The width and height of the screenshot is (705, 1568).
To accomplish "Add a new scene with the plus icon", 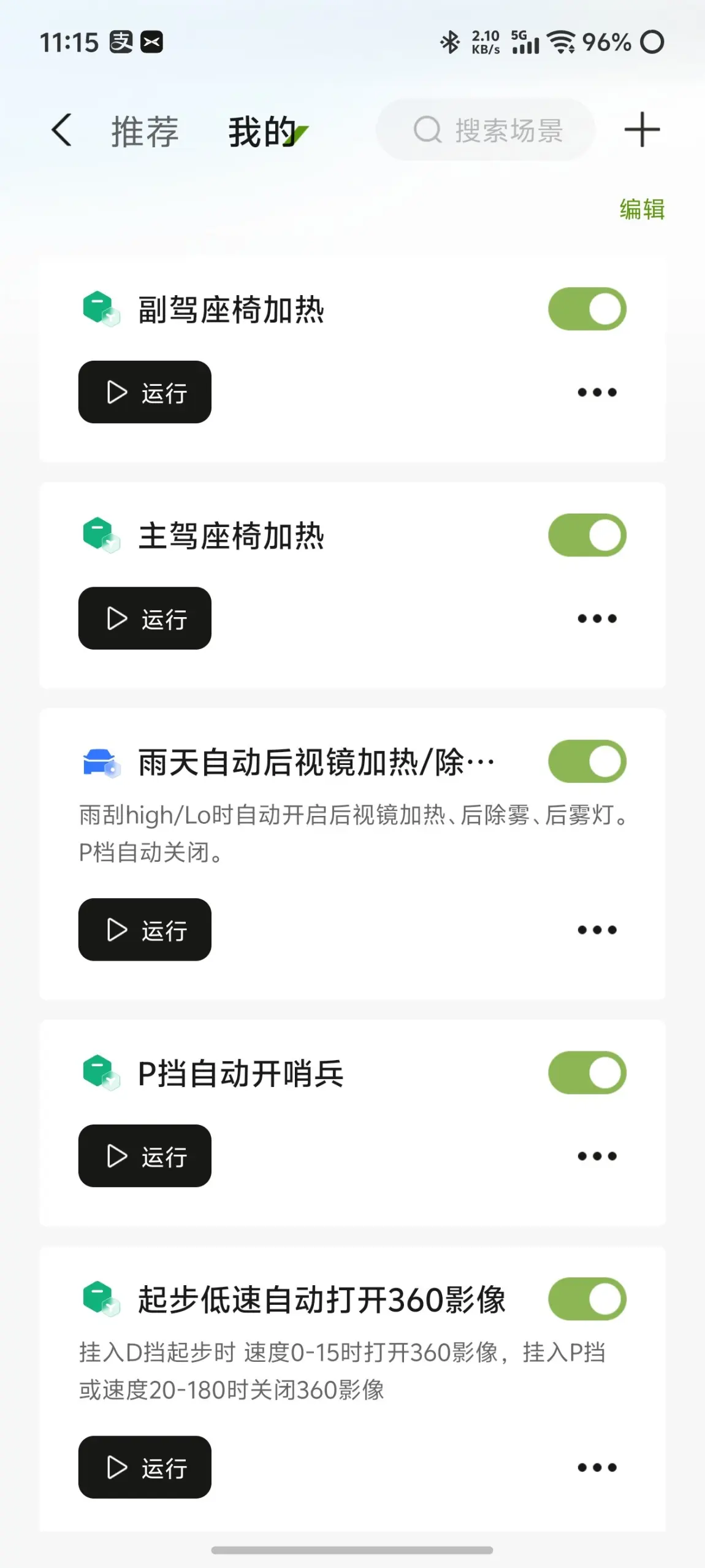I will coord(641,130).
